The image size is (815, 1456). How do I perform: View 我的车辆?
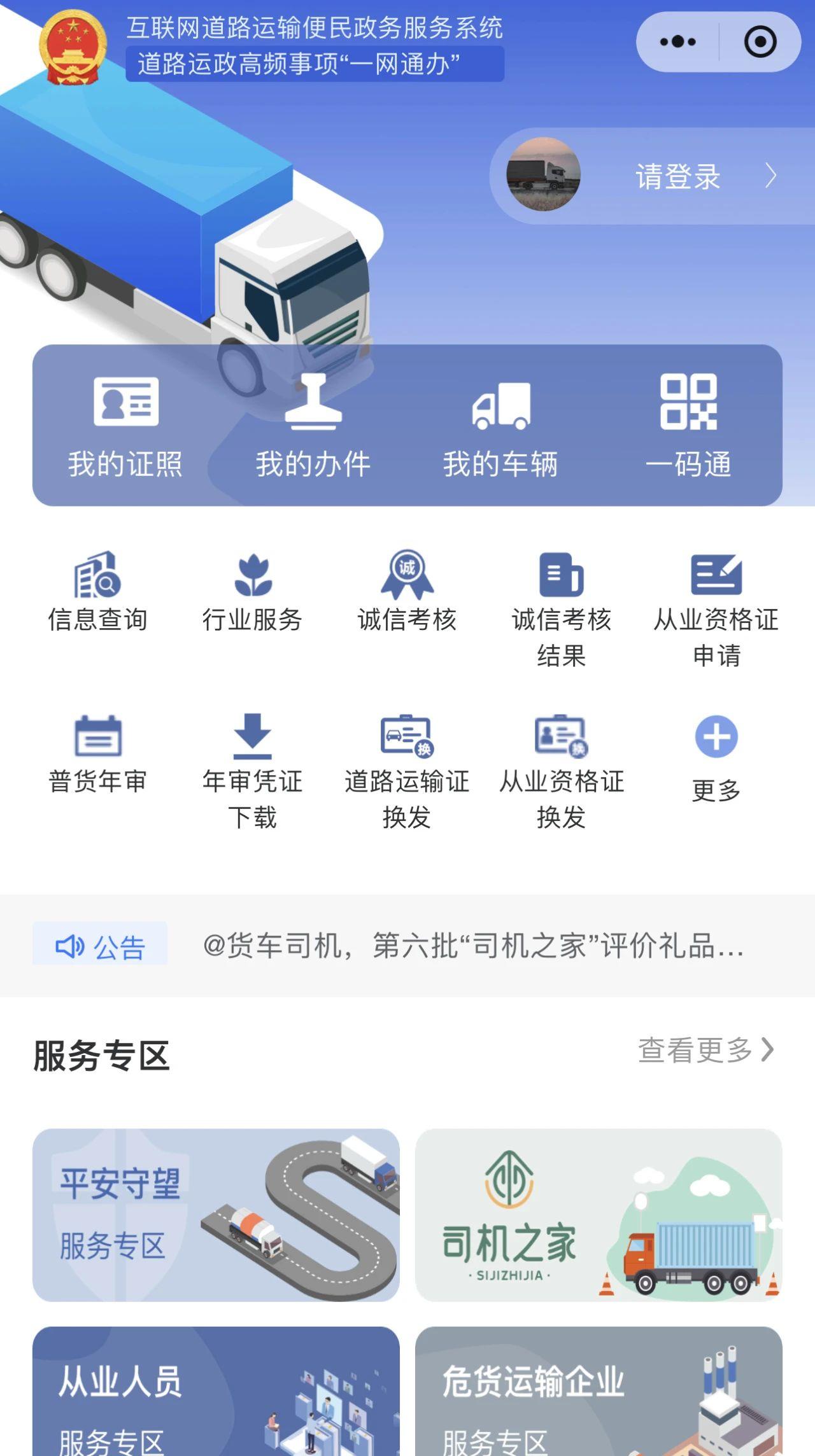pos(500,426)
